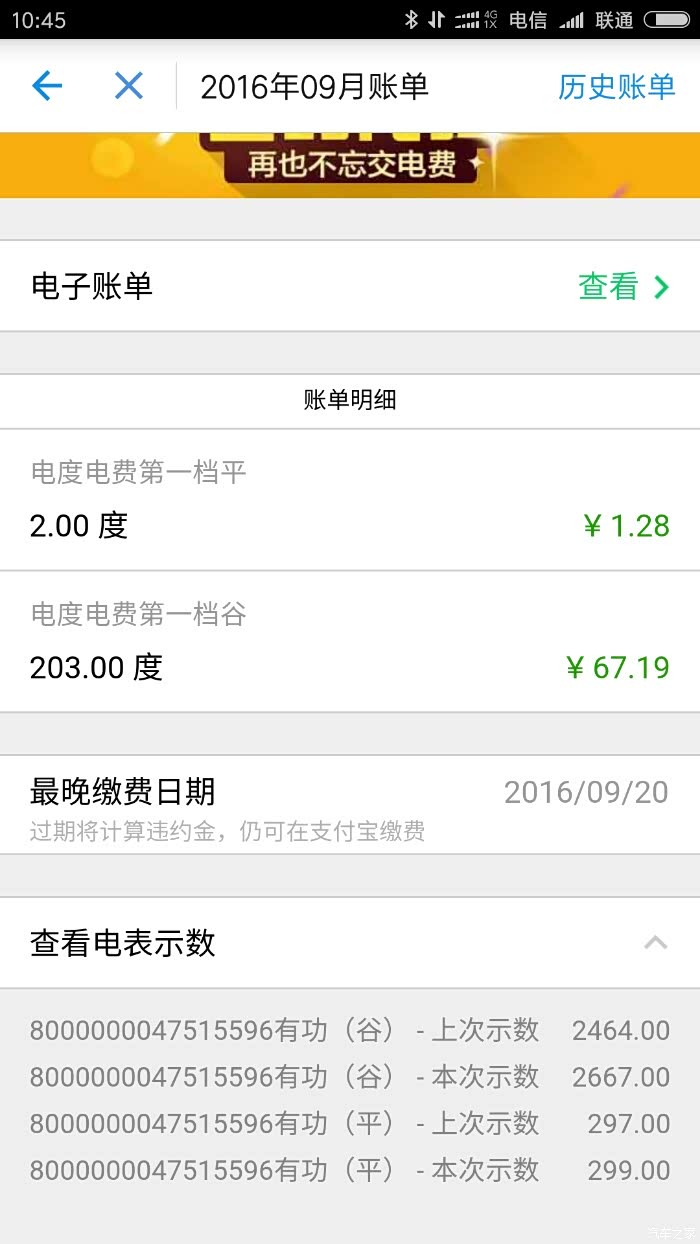View the 电子账单 electronic bill

[x=350, y=286]
